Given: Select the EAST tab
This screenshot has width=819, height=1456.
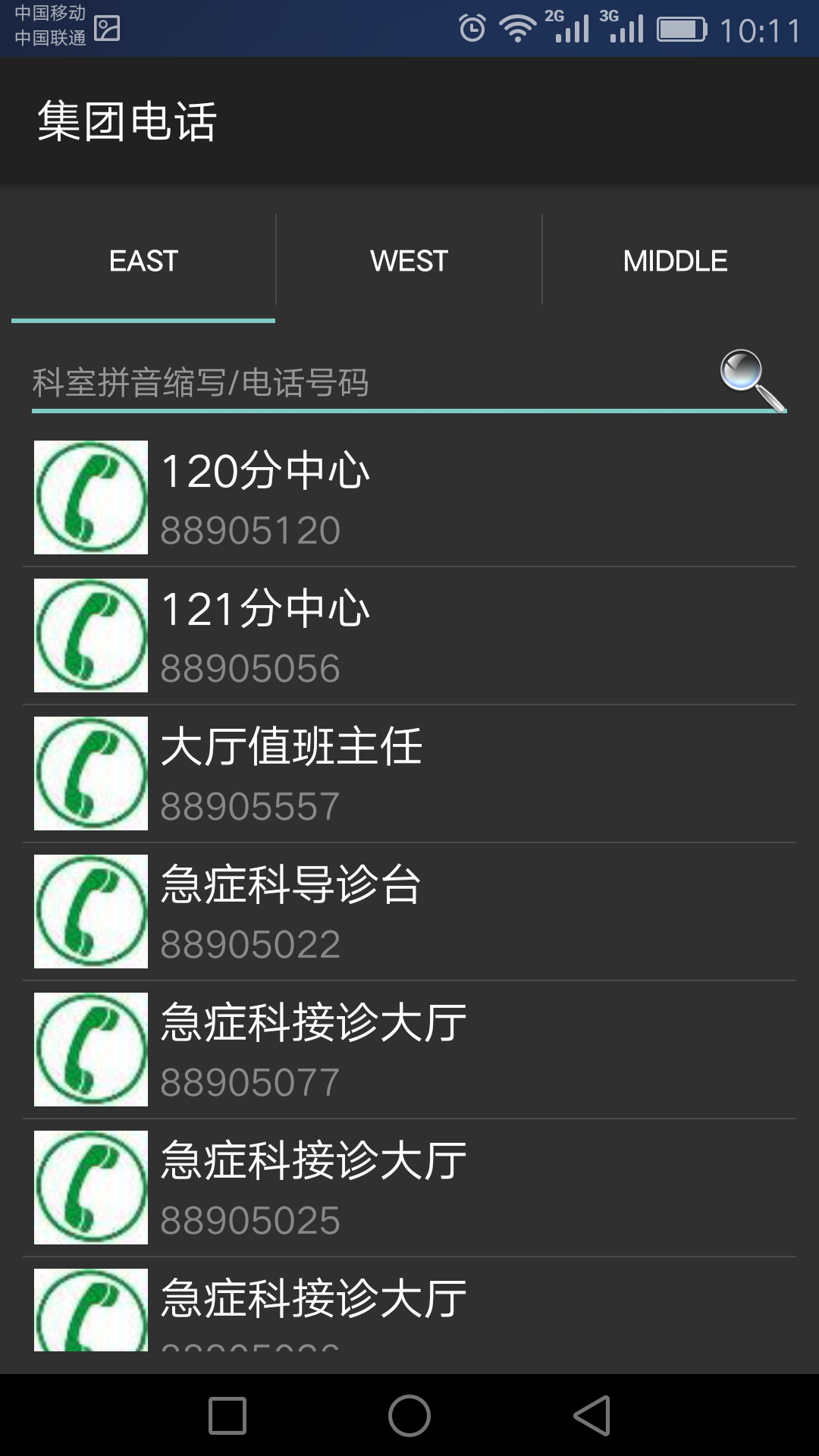Looking at the screenshot, I should tap(143, 261).
